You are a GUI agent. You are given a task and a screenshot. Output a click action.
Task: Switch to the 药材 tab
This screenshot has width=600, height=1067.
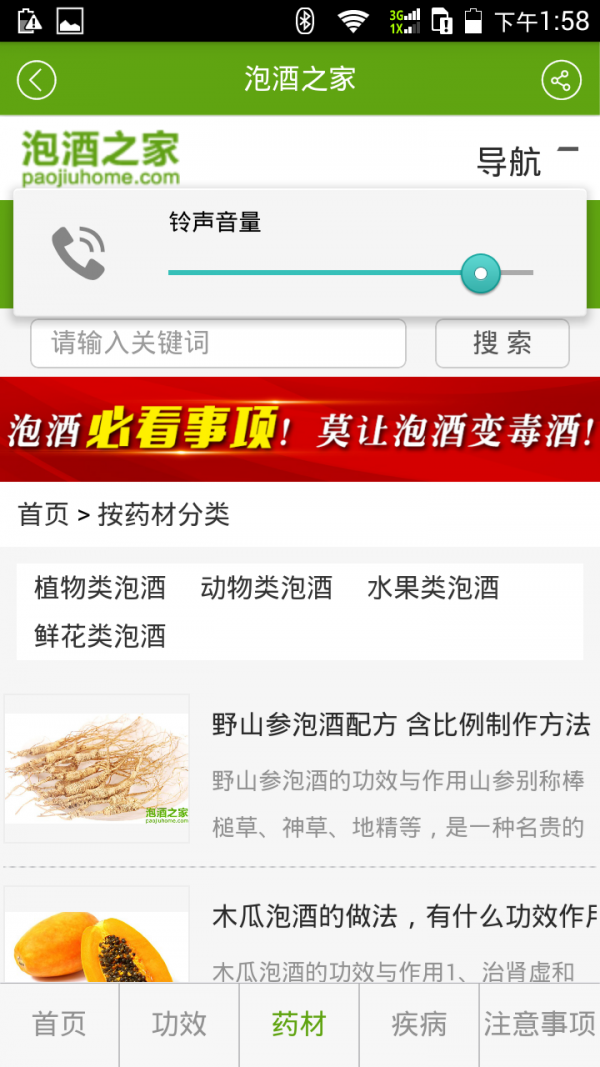(299, 1024)
